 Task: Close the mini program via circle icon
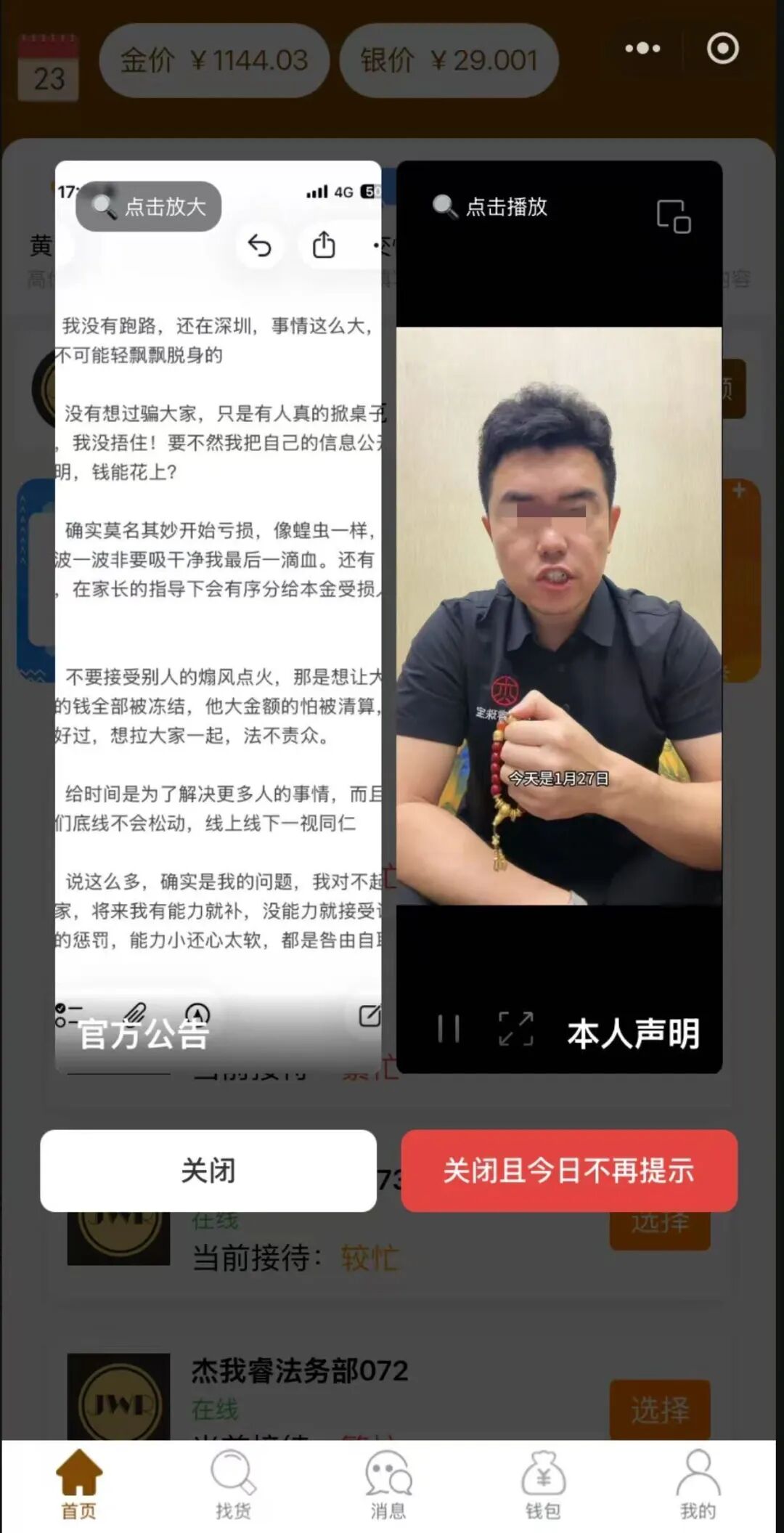(x=722, y=49)
